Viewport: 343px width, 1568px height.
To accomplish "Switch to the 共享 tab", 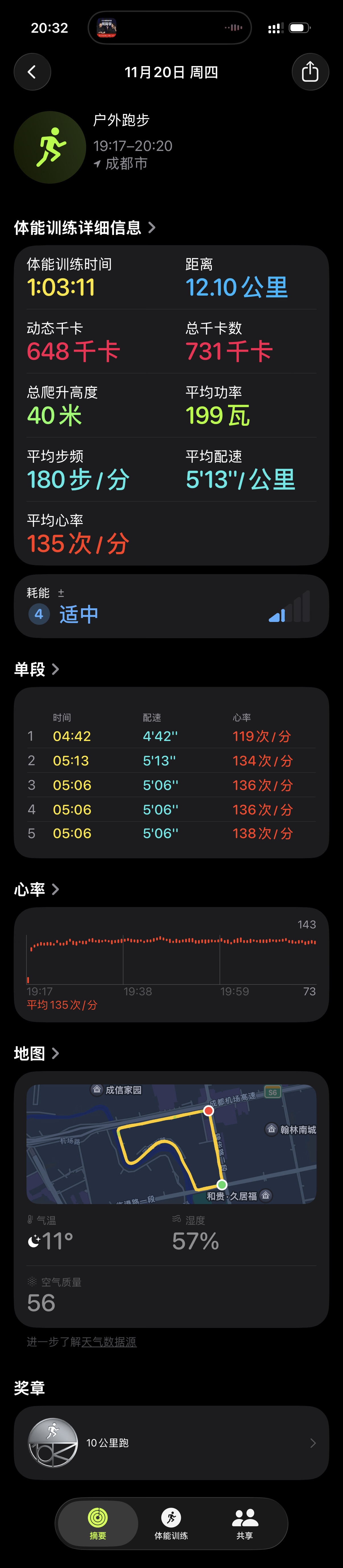I will click(245, 1523).
